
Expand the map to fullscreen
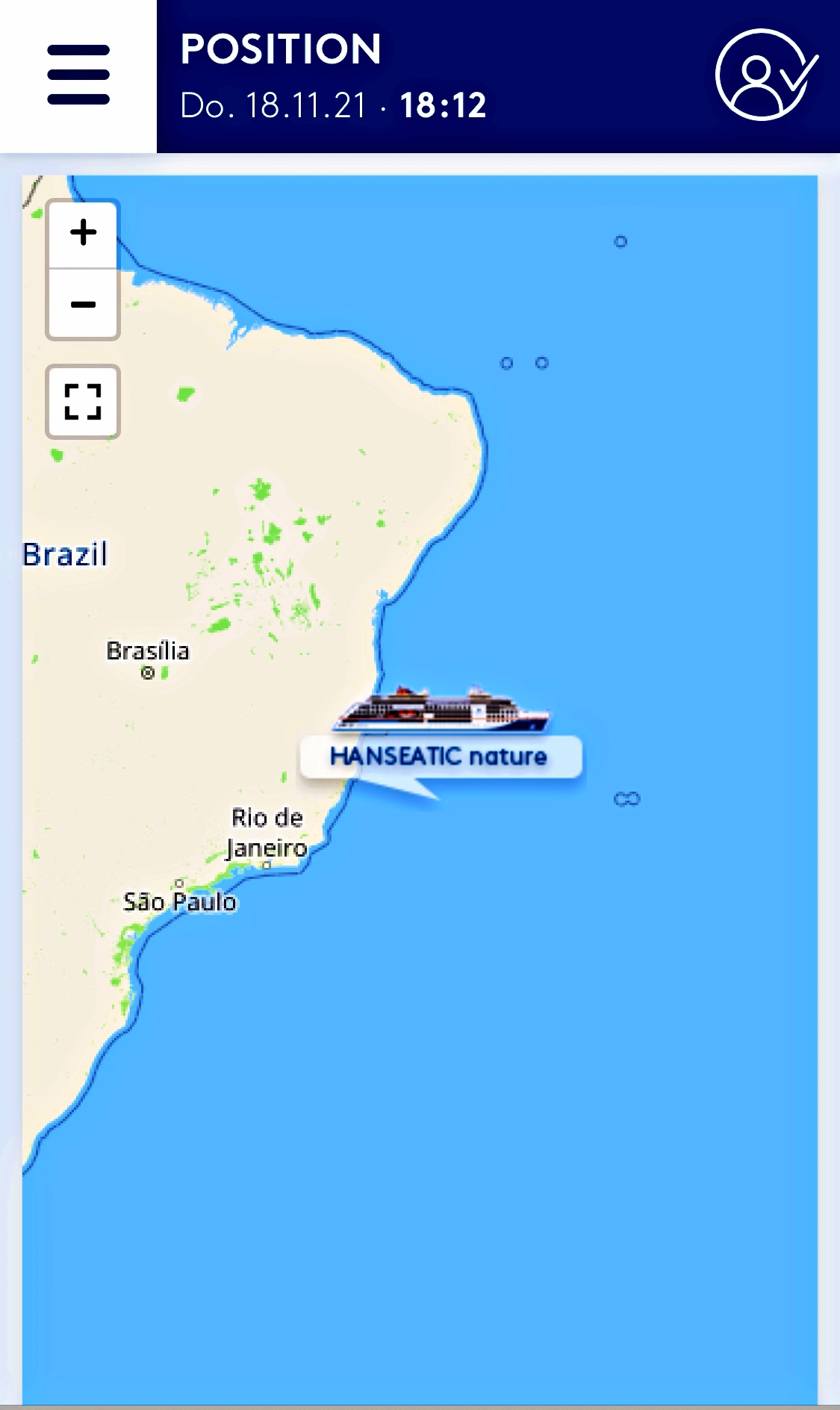pos(83,402)
